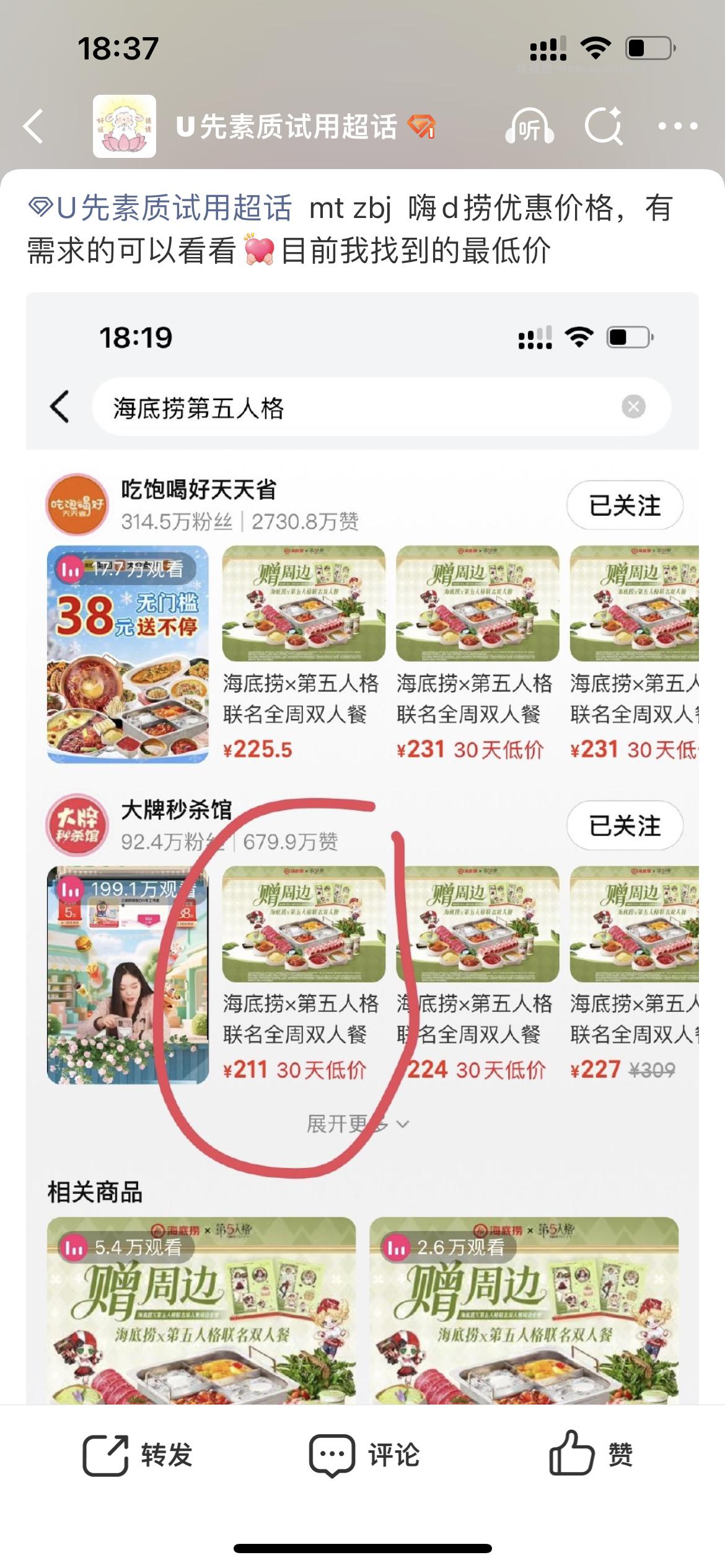
Task: Repost via the 转发 button
Action: (x=138, y=1455)
